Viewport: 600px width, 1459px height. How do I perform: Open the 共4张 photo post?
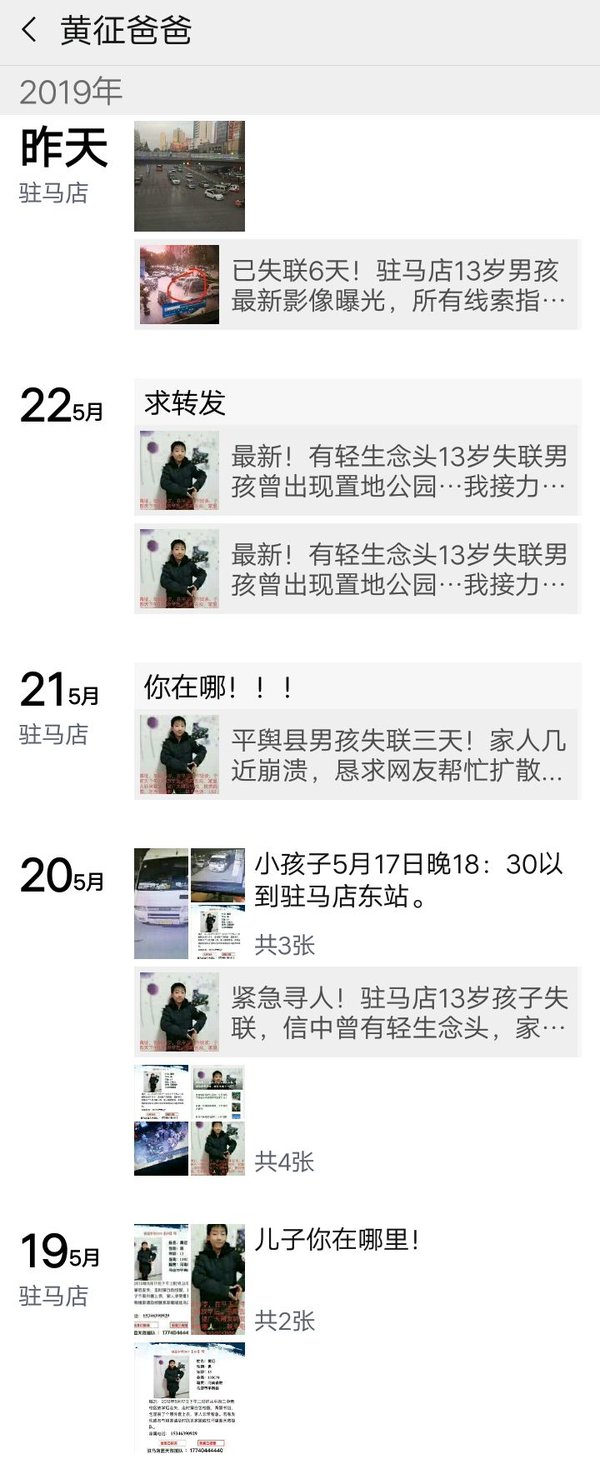click(189, 1119)
